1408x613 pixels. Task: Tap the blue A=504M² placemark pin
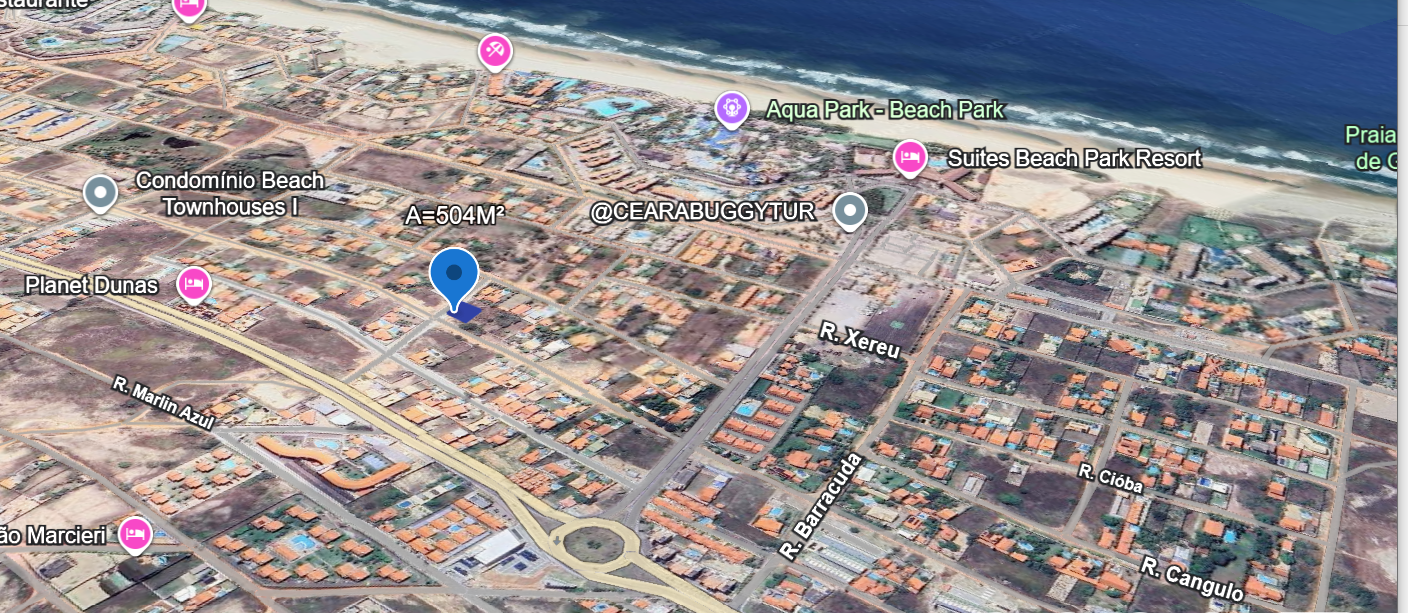pyautogui.click(x=454, y=275)
